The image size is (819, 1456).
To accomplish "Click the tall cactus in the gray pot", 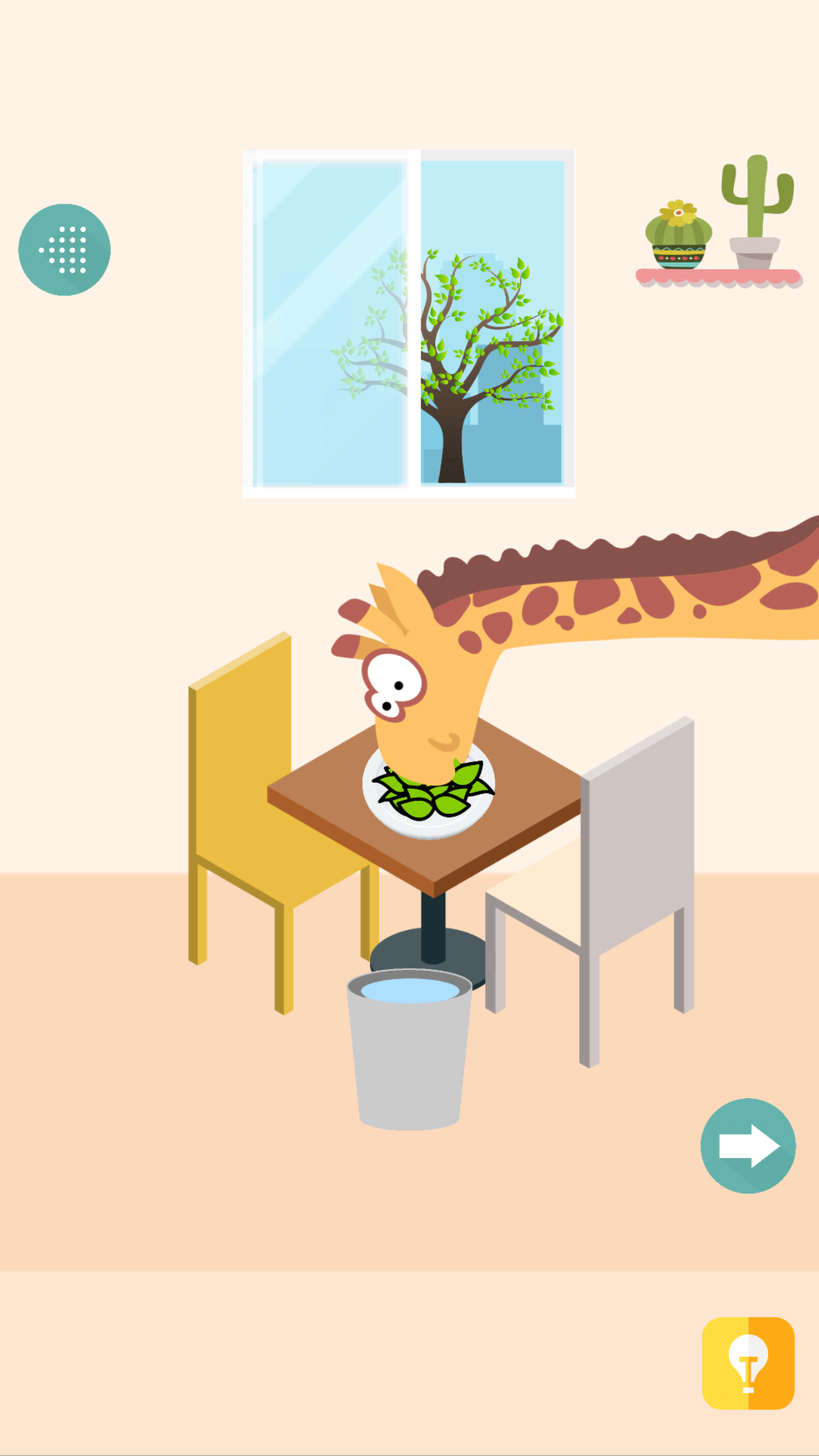I will (x=756, y=191).
